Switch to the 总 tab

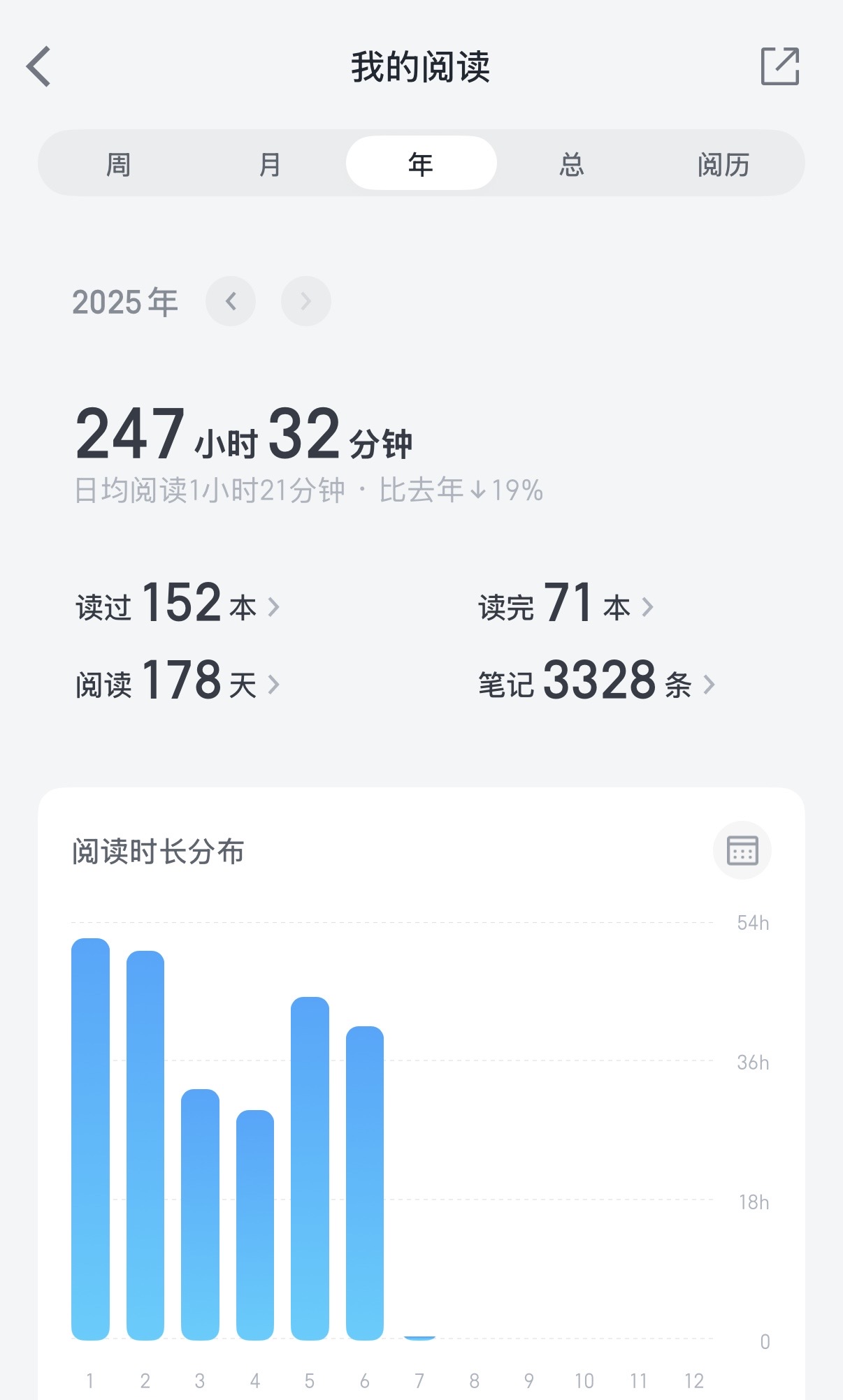click(x=572, y=164)
